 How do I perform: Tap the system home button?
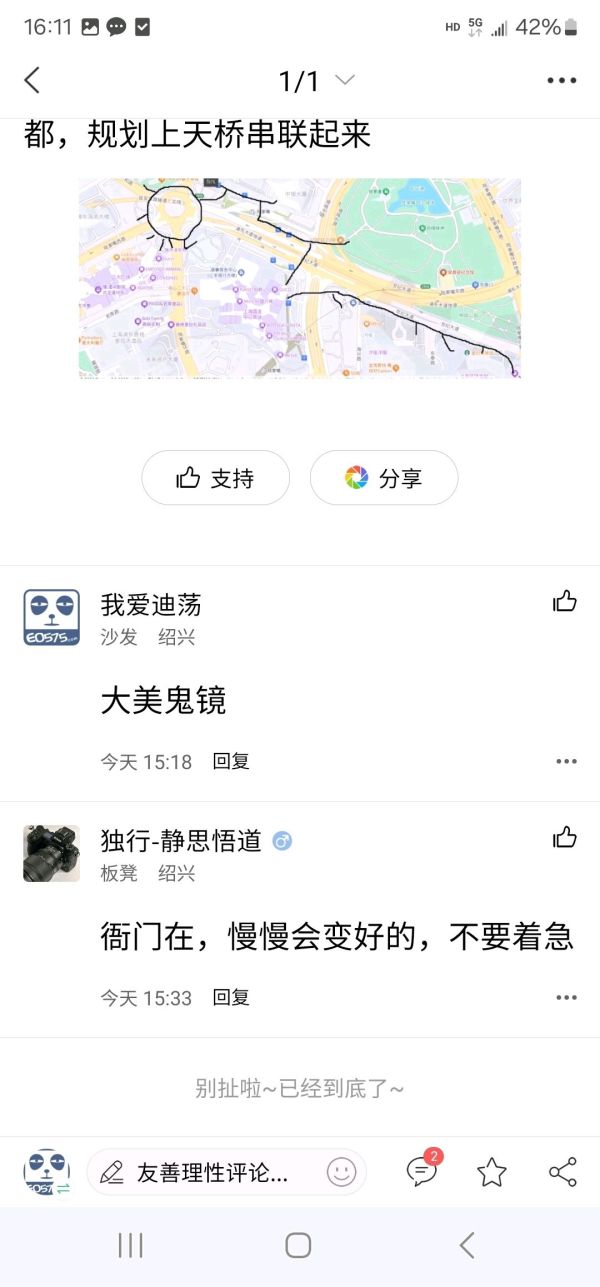(x=298, y=1245)
